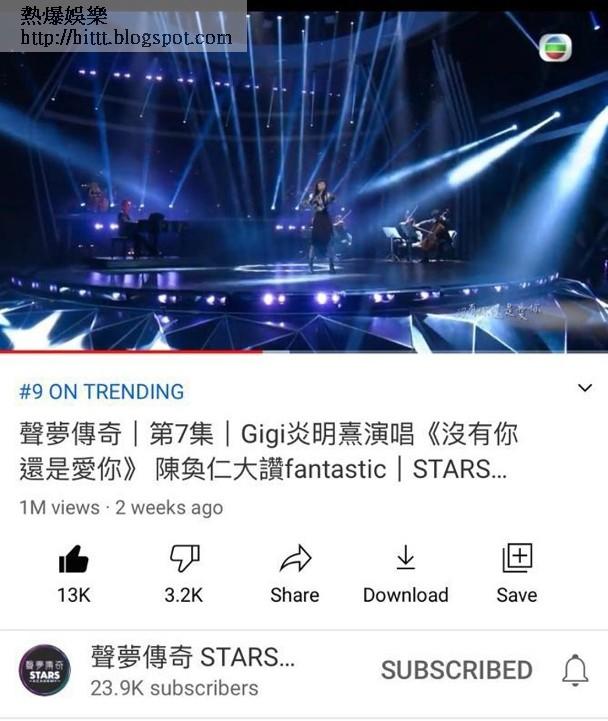Tap the SUBSCRIBED button
Viewport: 608px width, 721px height.
[456, 670]
